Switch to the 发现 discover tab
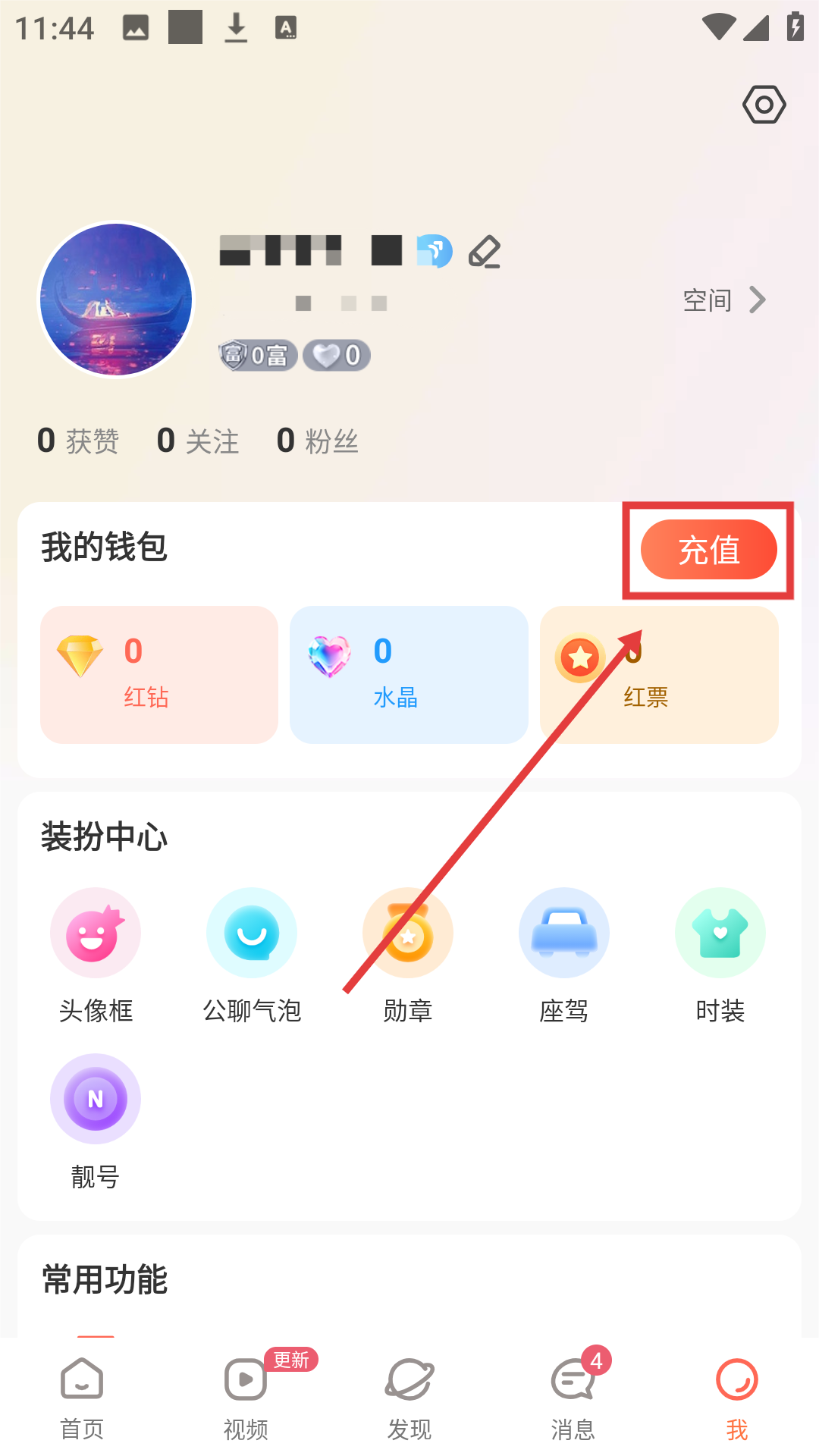 coord(409,1397)
